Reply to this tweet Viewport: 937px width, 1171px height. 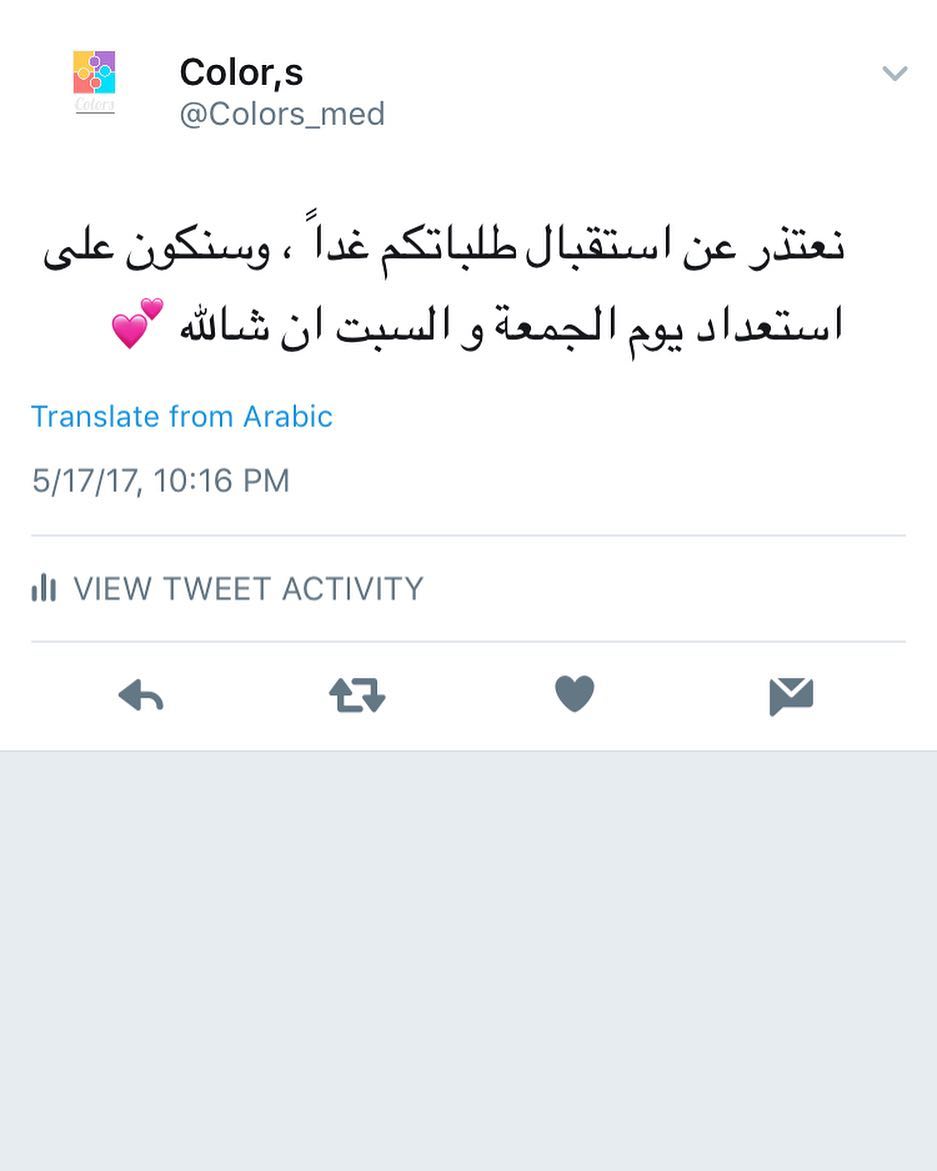click(141, 695)
